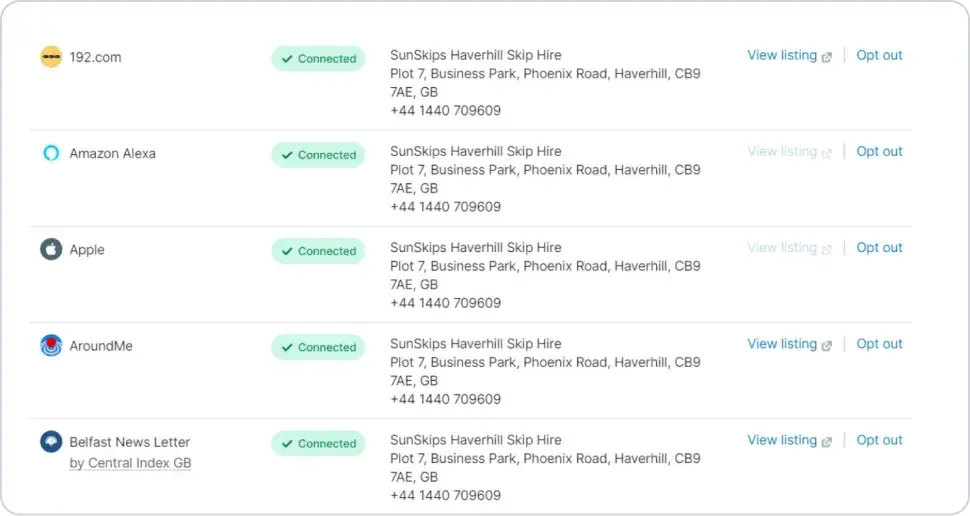Open View listing for 192.com

pos(788,56)
